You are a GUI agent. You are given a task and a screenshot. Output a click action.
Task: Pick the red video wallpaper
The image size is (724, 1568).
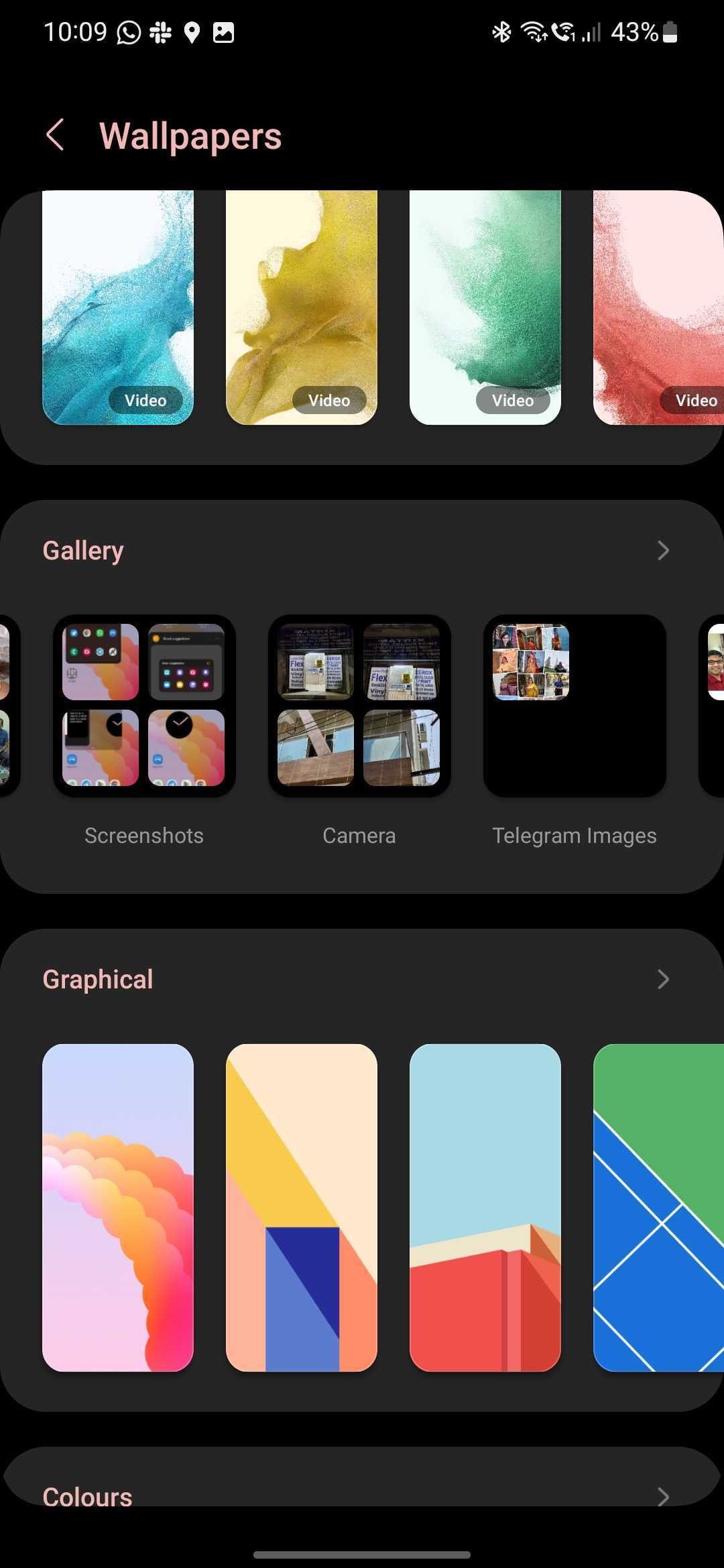click(x=657, y=308)
